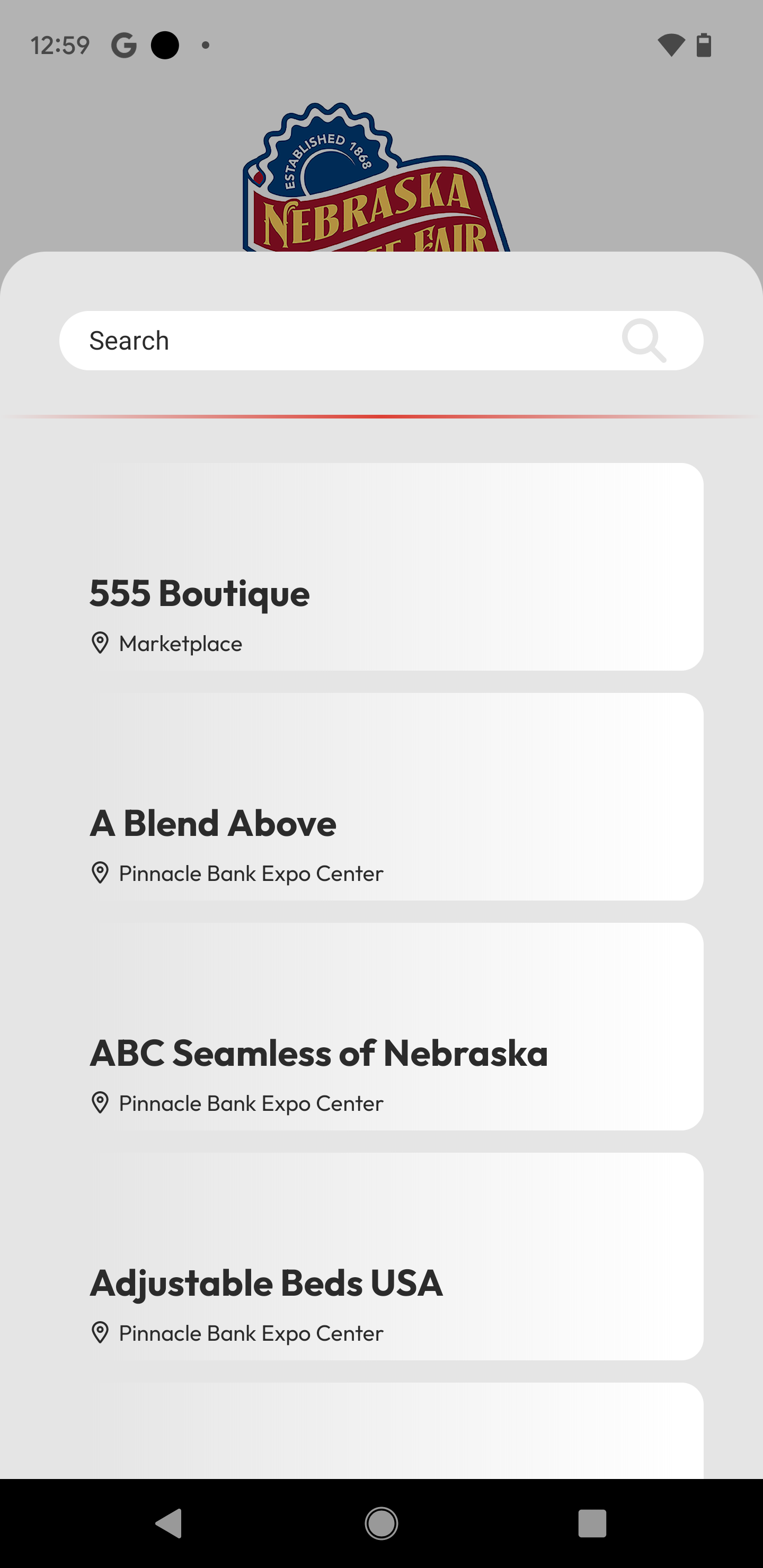Viewport: 763px width, 1568px height.
Task: View ABC Seamless of Nebraska details
Action: click(396, 1026)
